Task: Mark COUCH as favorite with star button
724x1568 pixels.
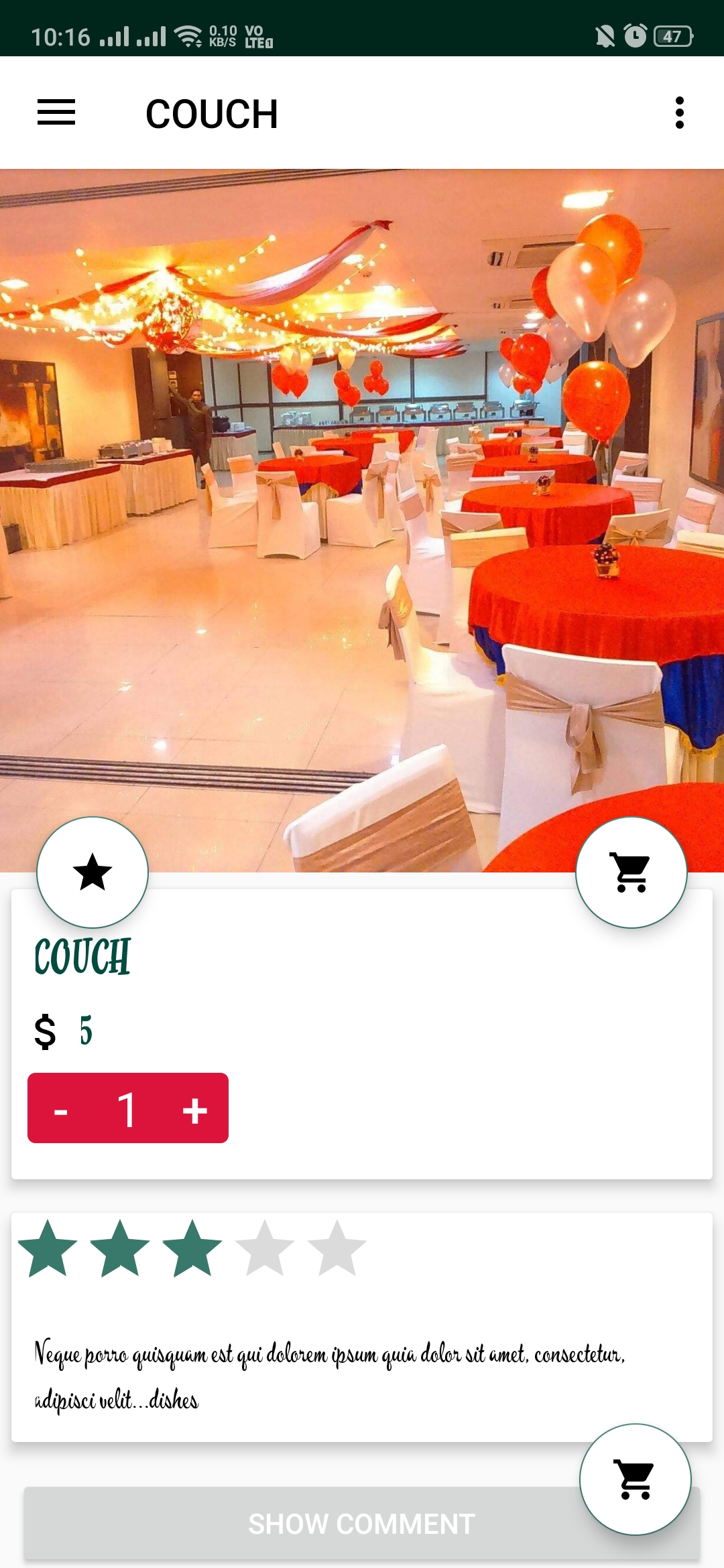Action: (x=93, y=872)
